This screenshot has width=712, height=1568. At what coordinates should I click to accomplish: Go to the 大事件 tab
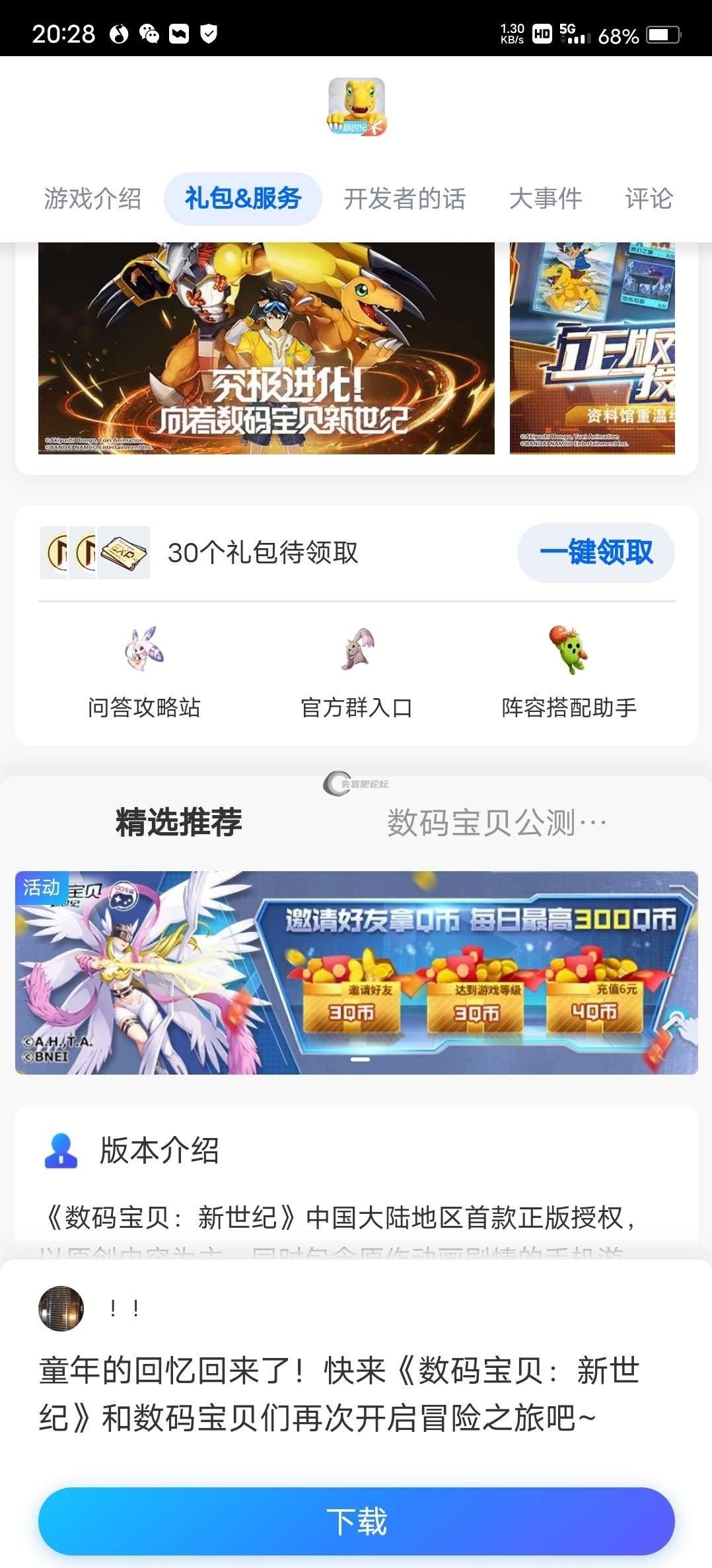pos(546,199)
